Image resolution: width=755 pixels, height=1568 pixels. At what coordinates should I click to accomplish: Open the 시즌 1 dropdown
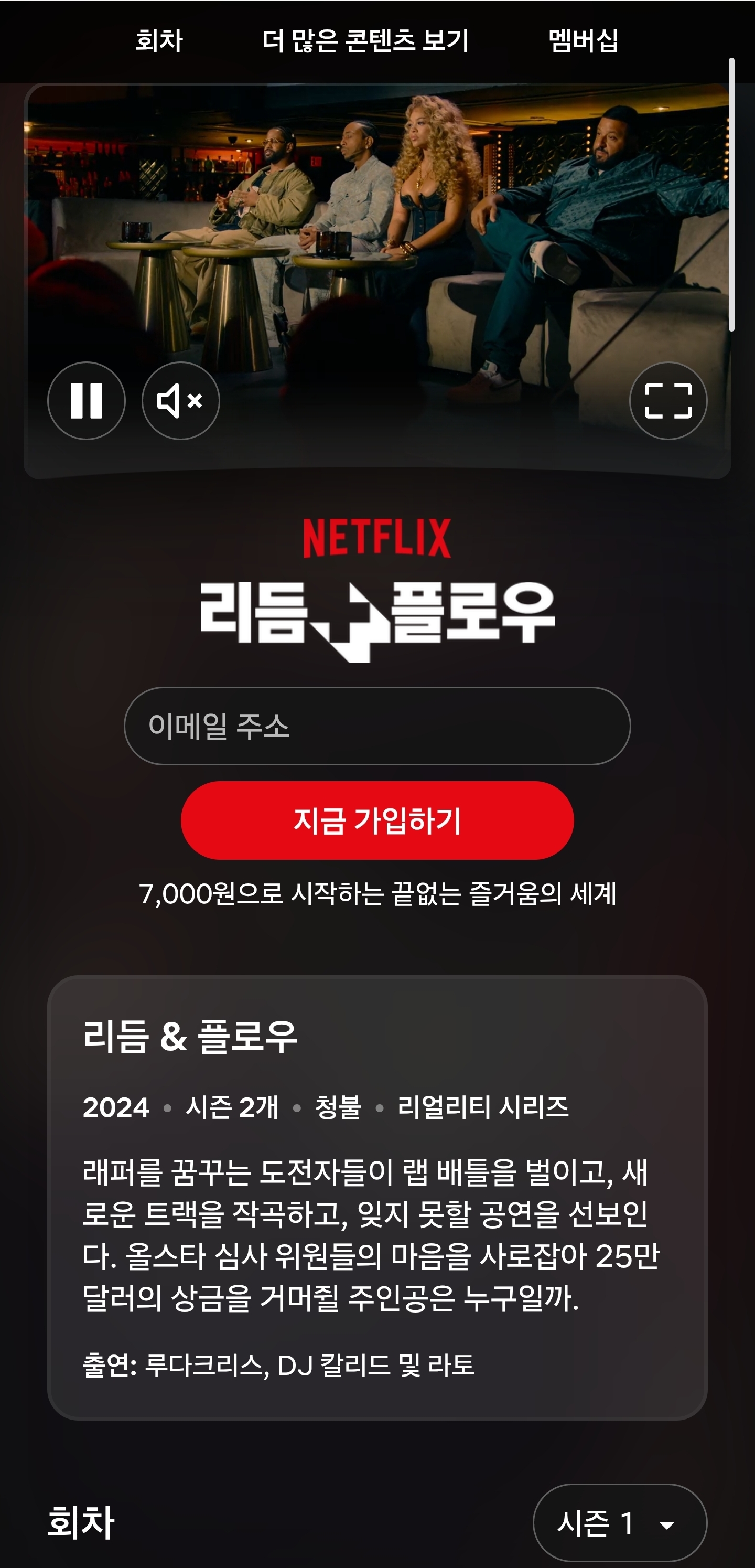(619, 1523)
